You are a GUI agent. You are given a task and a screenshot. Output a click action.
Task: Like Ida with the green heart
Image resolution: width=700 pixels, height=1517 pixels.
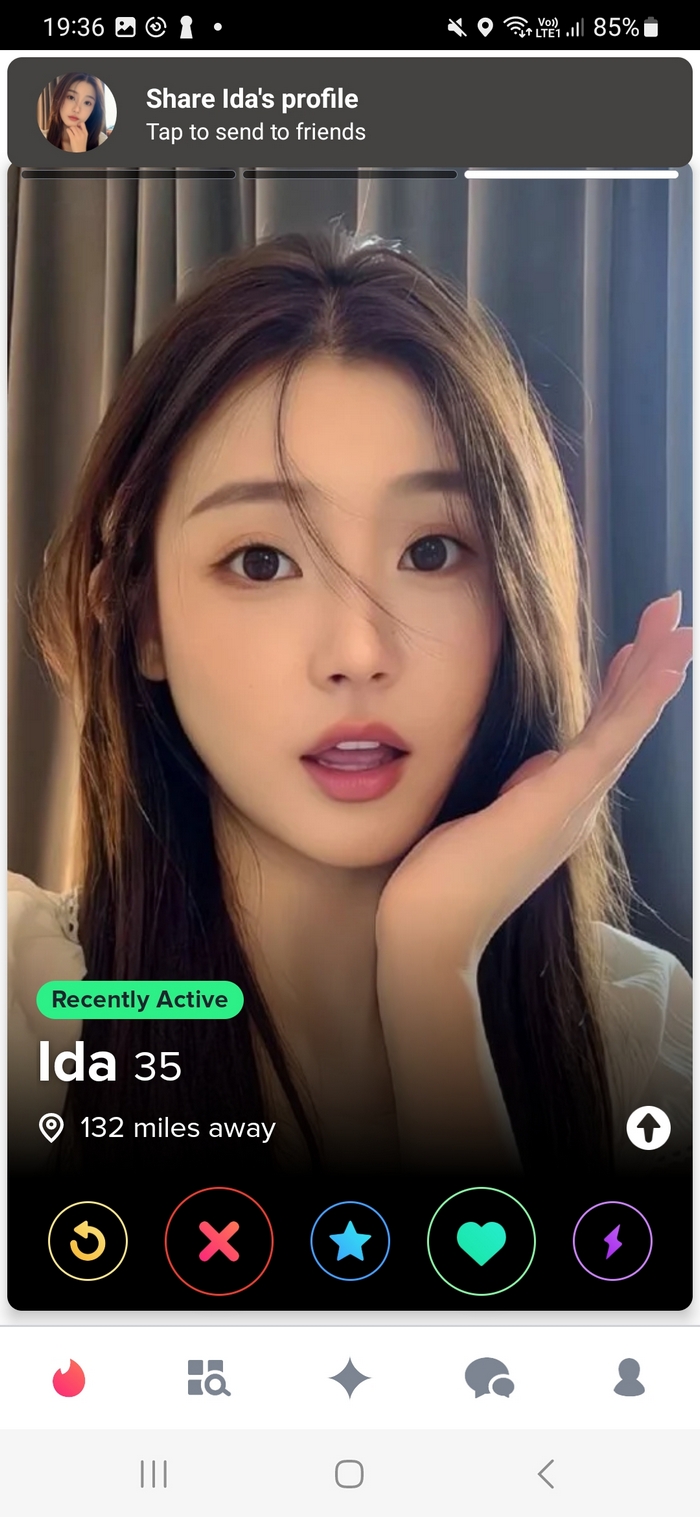coord(481,1241)
